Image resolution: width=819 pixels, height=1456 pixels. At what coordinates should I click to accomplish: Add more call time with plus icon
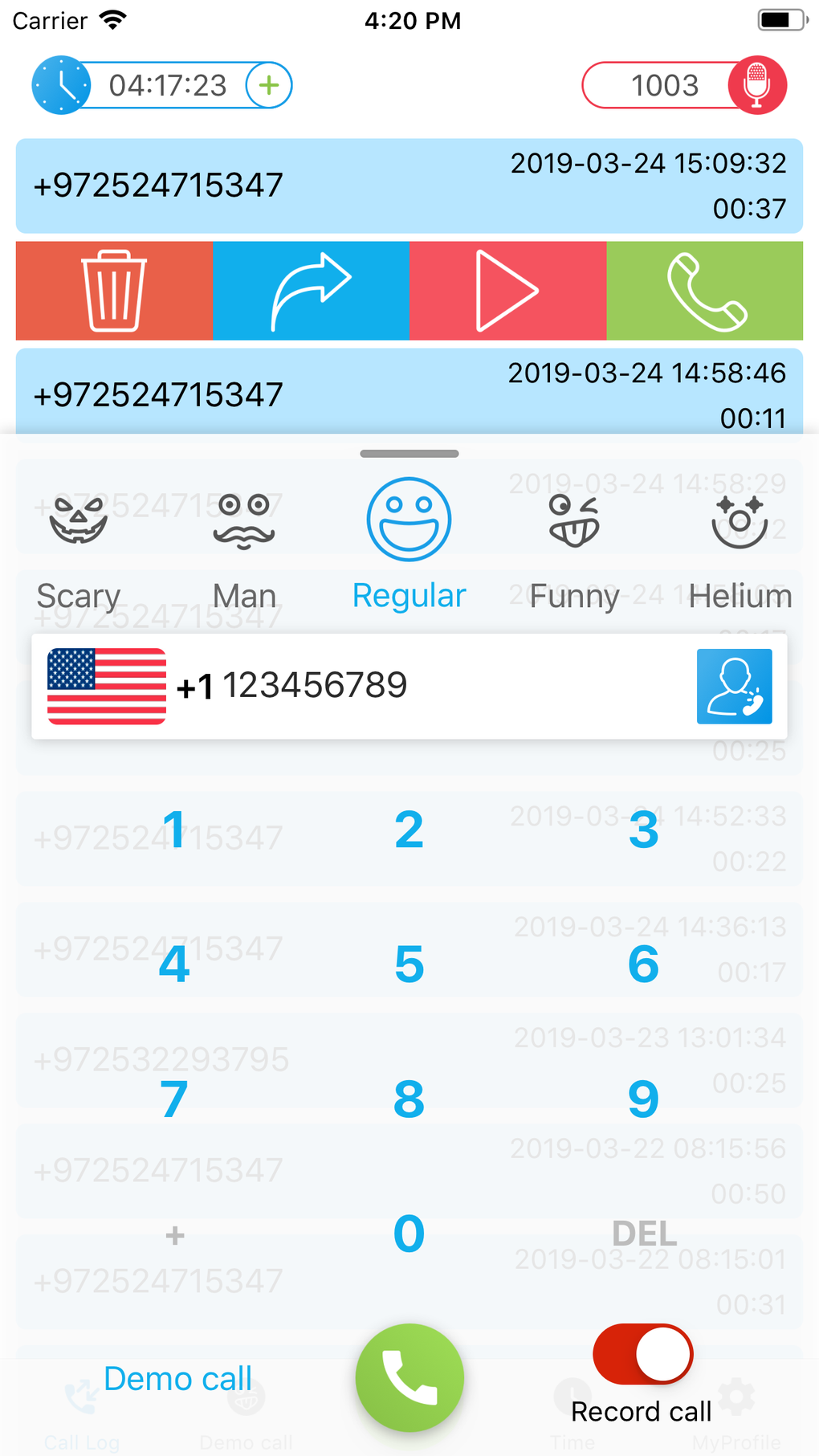pyautogui.click(x=269, y=85)
